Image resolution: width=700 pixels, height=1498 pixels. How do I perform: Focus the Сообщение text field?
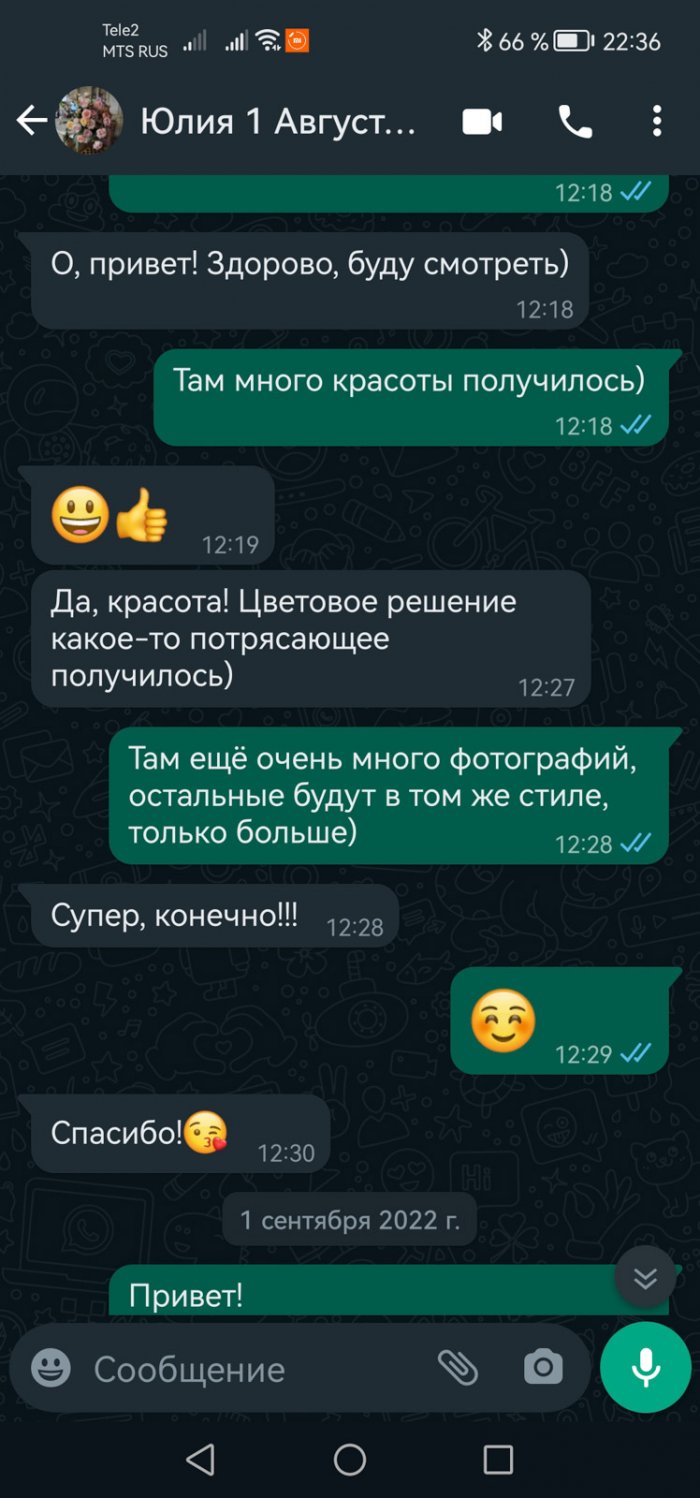click(x=250, y=1369)
